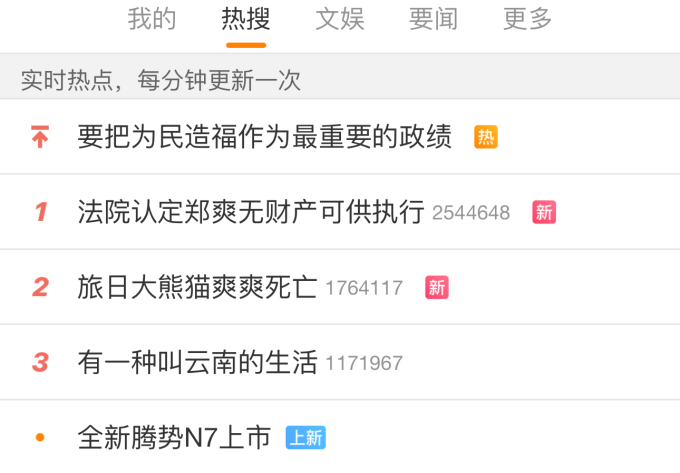Image resolution: width=680 pixels, height=473 pixels.
Task: View the topic 旅日大熊猫爽爽死亡
Action: coord(197,288)
